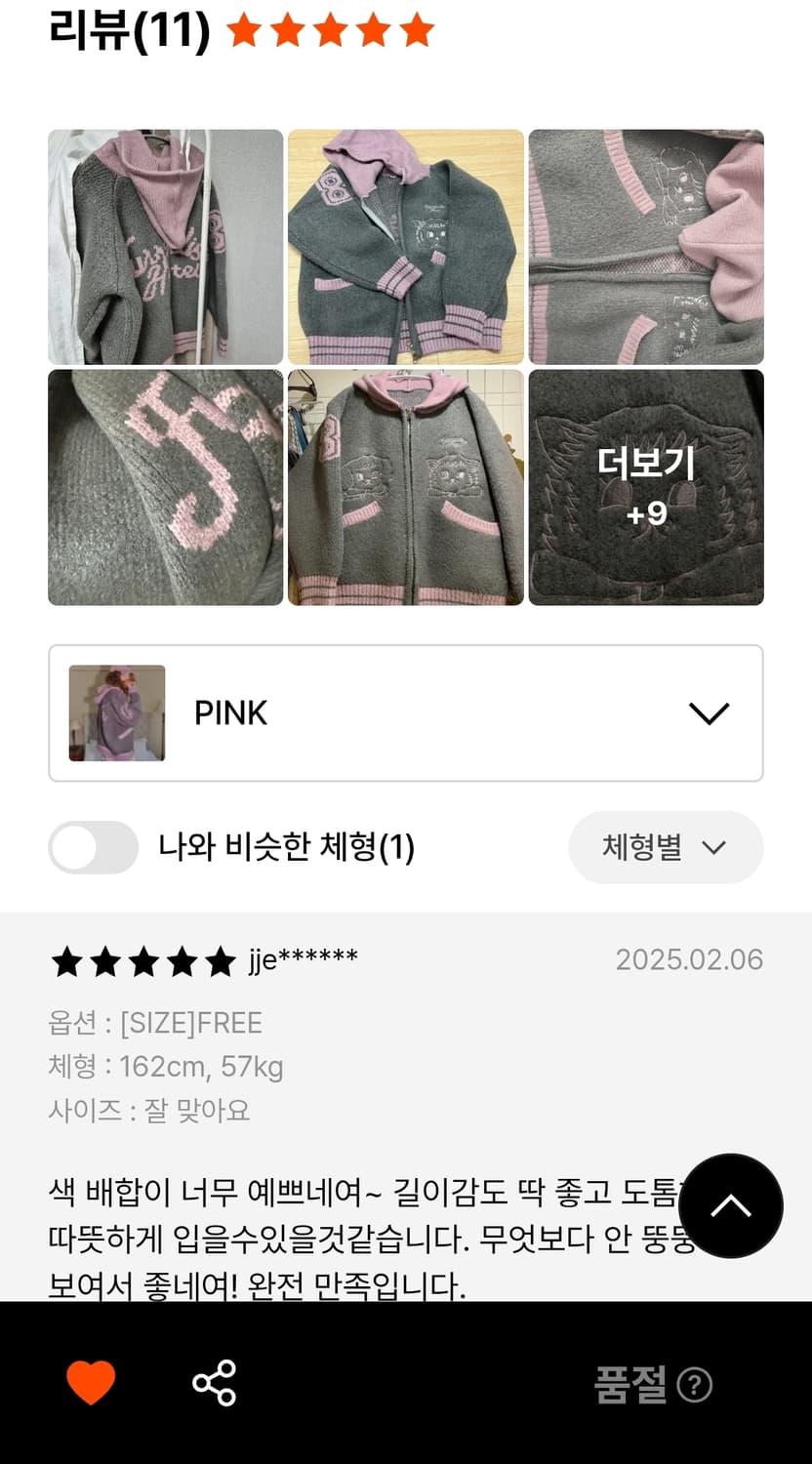
Task: Click the heart icon to like the product
Action: pos(91,1384)
